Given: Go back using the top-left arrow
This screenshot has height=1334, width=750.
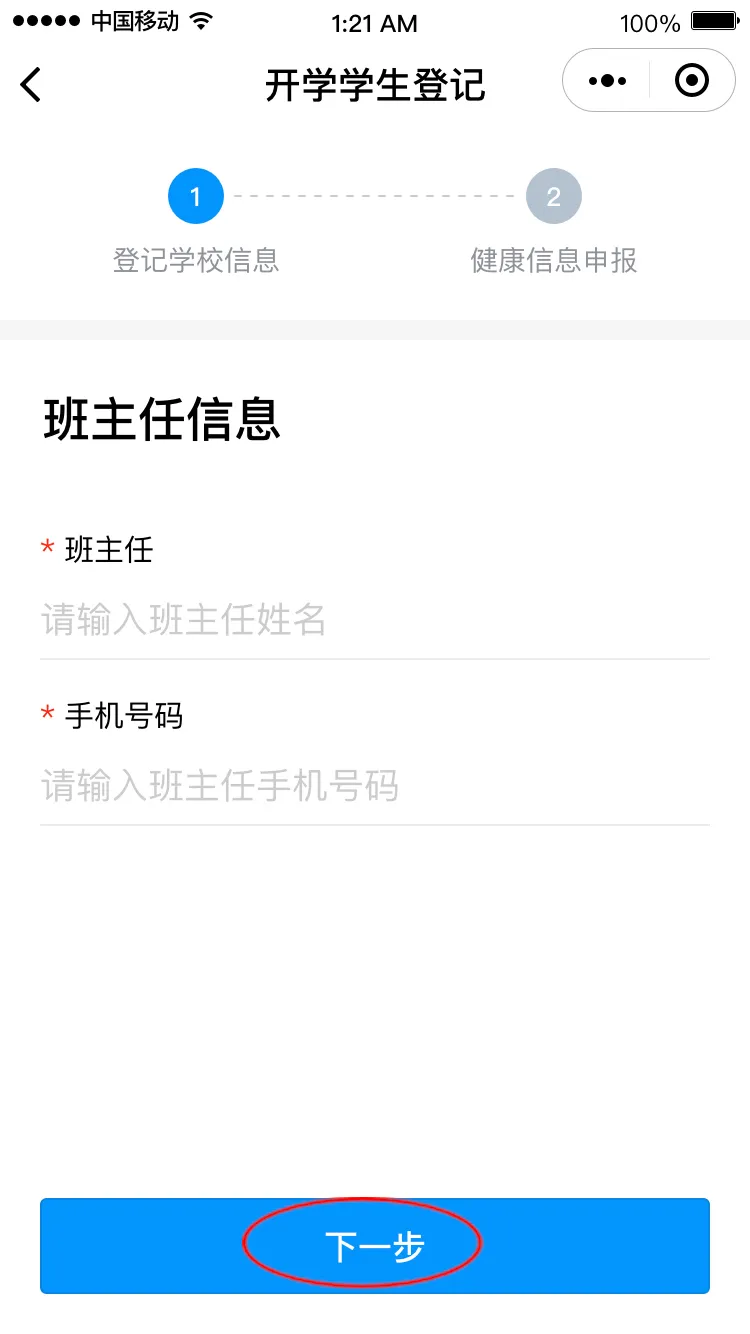Looking at the screenshot, I should [x=31, y=84].
